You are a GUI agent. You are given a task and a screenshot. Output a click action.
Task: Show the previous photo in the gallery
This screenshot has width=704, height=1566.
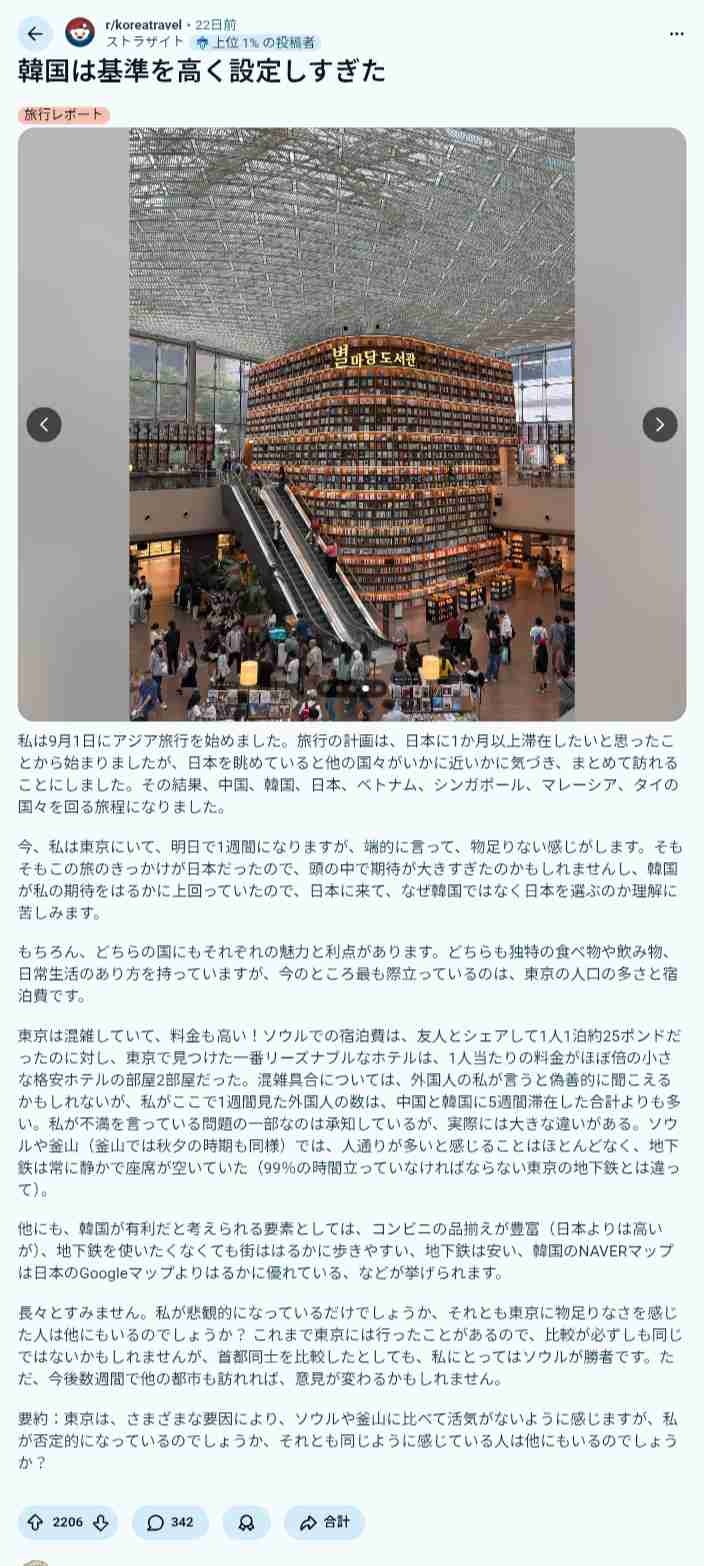click(44, 425)
